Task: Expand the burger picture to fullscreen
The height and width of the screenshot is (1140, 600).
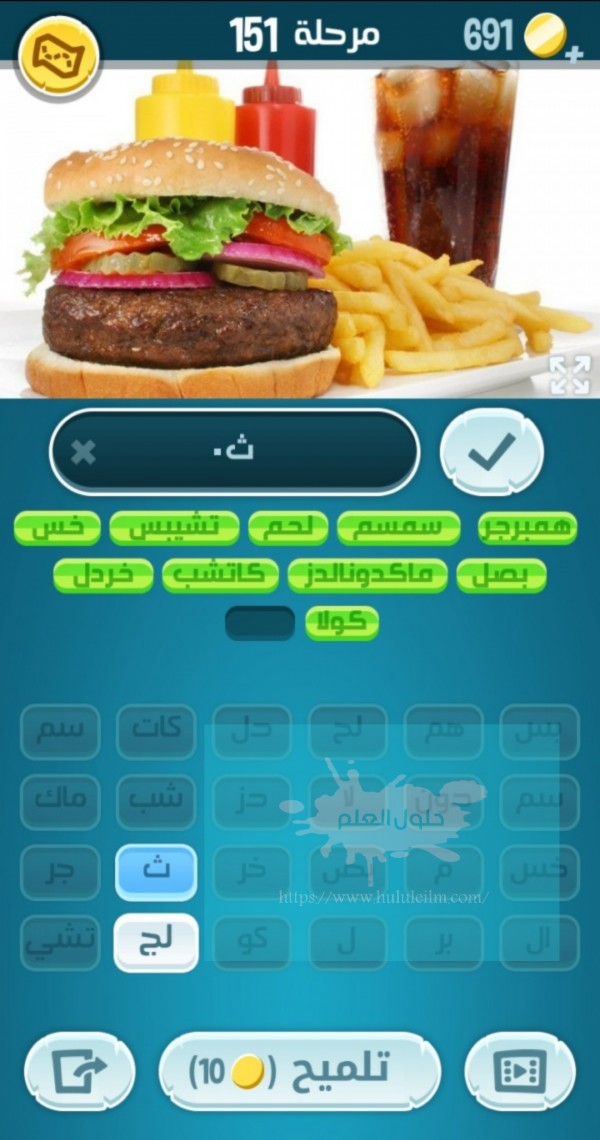Action: pos(570,374)
